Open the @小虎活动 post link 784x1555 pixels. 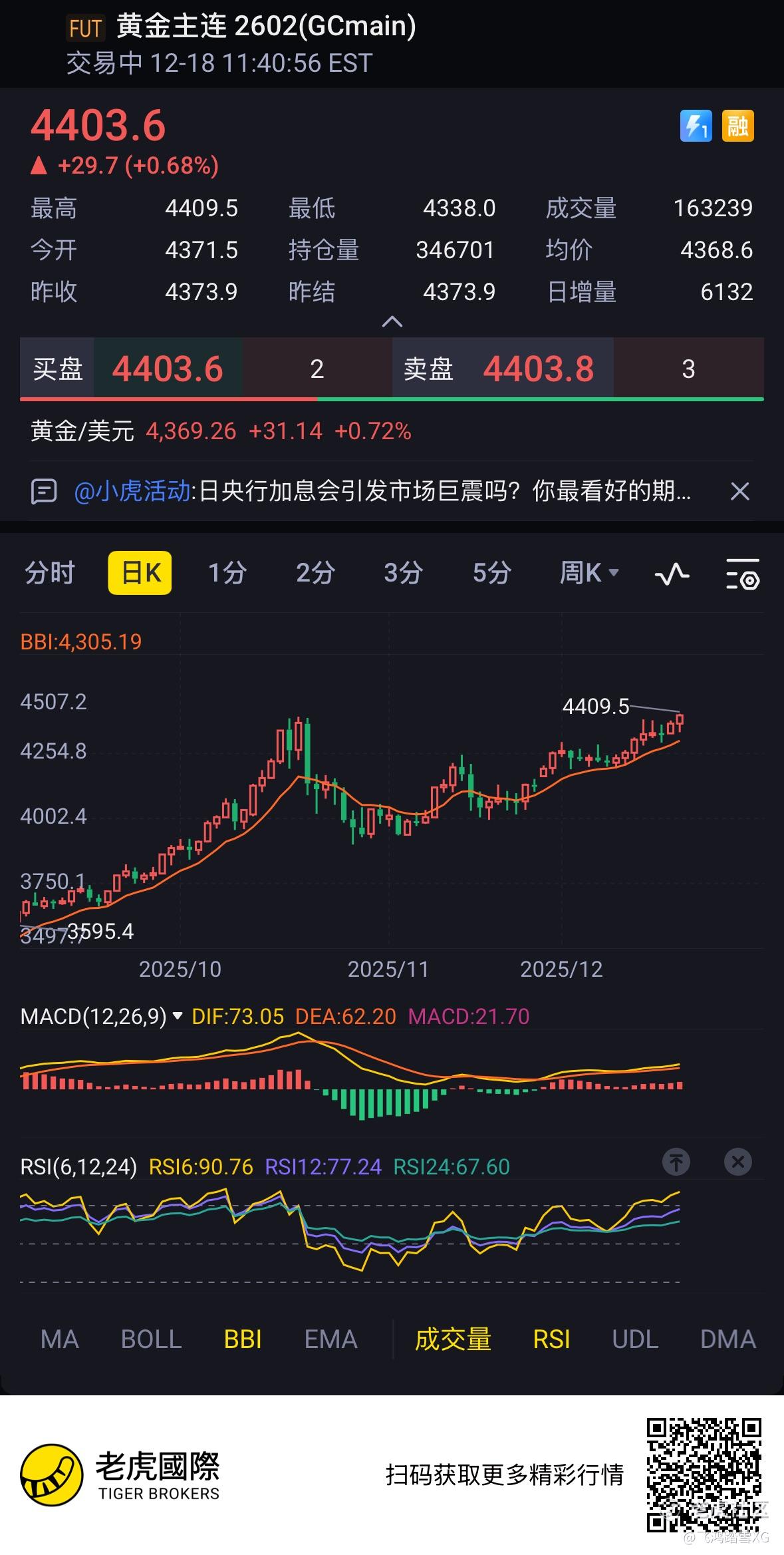point(132,492)
